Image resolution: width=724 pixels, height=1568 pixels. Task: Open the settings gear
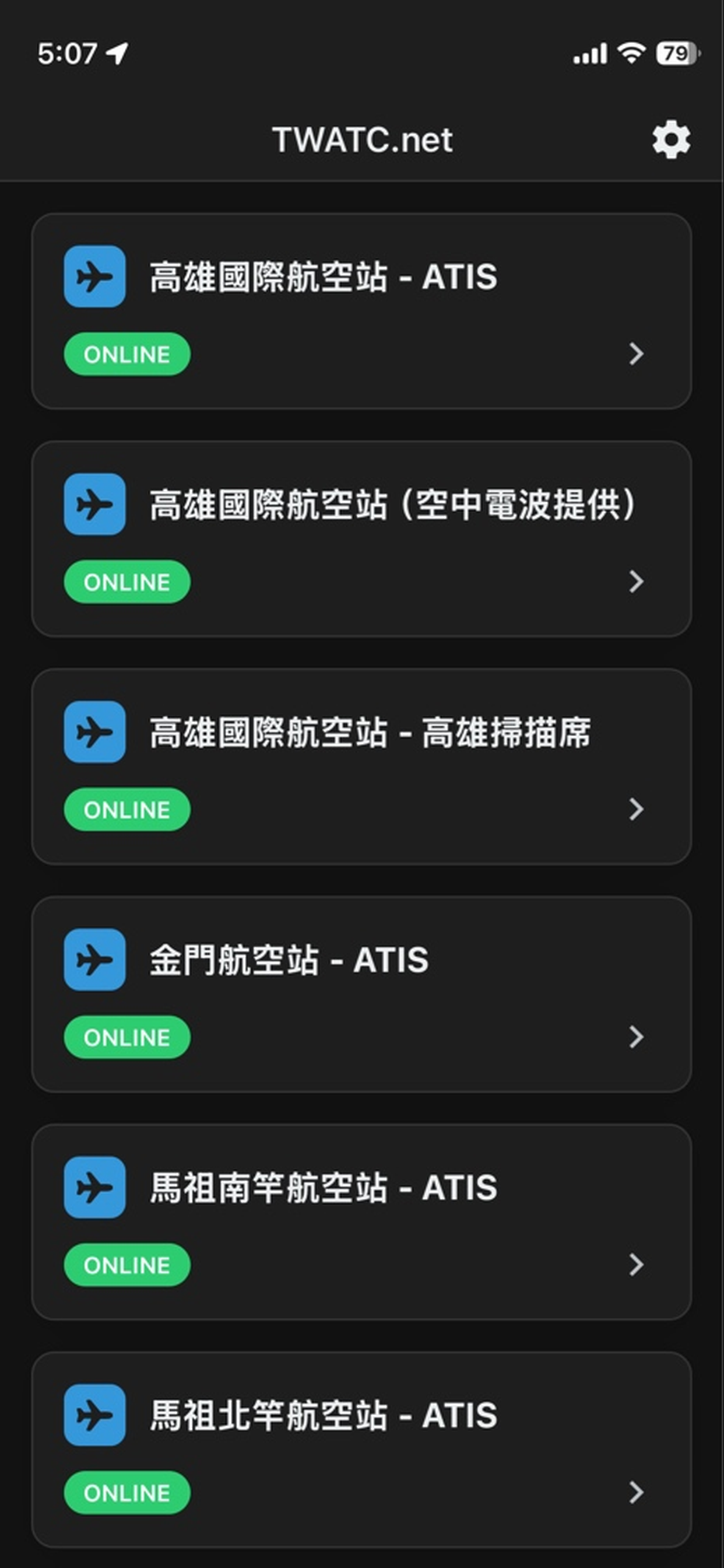(x=671, y=139)
